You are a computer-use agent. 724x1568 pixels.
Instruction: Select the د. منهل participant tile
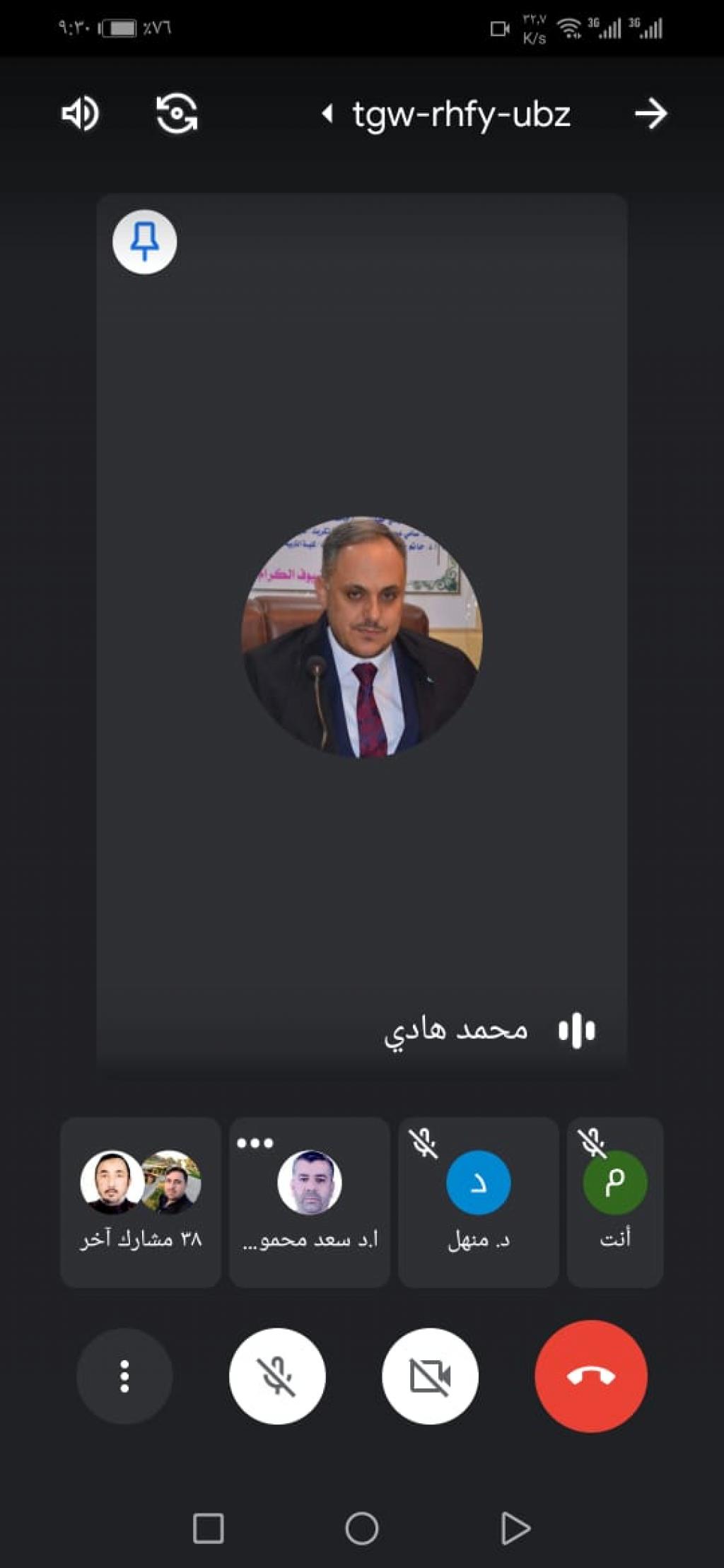tap(479, 1202)
